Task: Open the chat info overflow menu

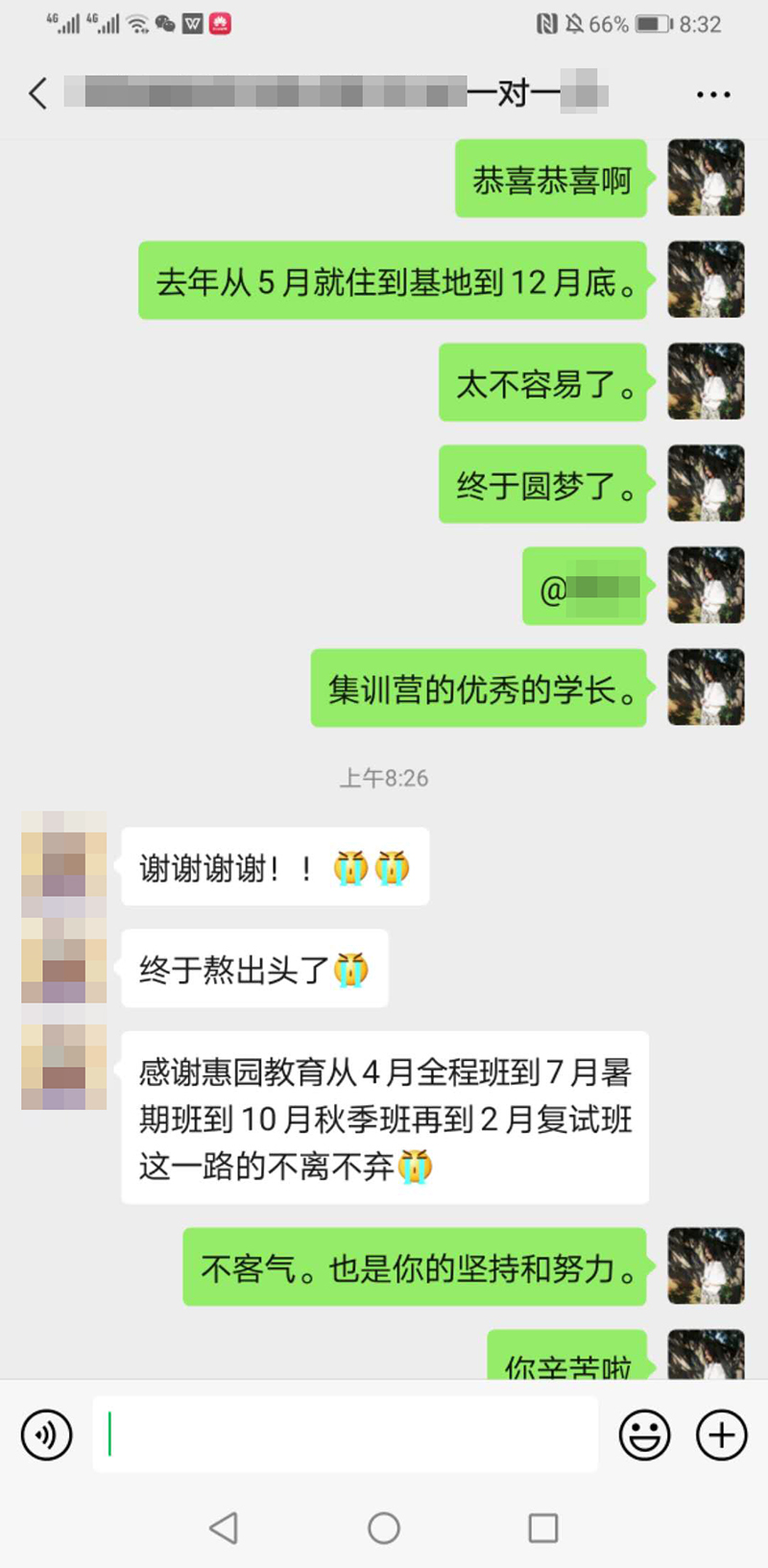Action: tap(713, 94)
